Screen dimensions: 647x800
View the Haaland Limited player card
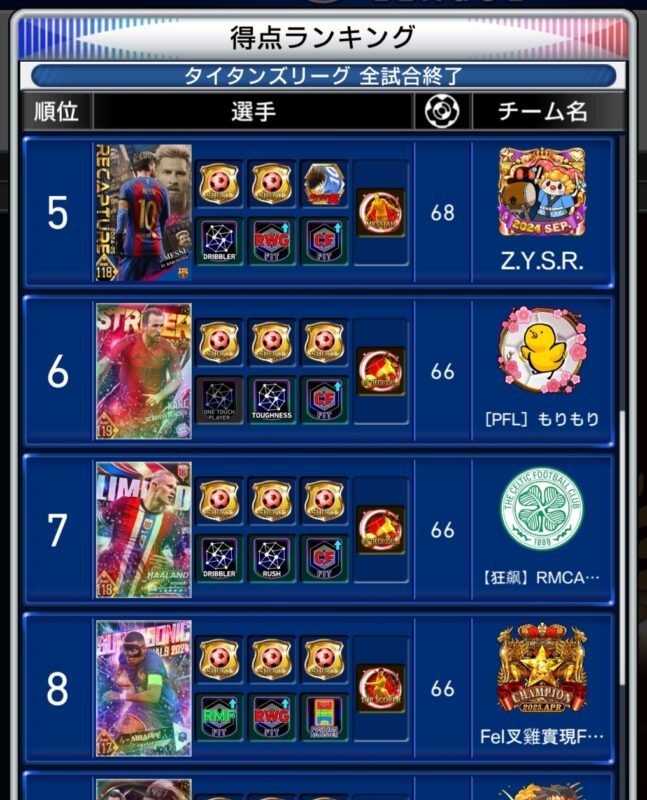[143, 530]
